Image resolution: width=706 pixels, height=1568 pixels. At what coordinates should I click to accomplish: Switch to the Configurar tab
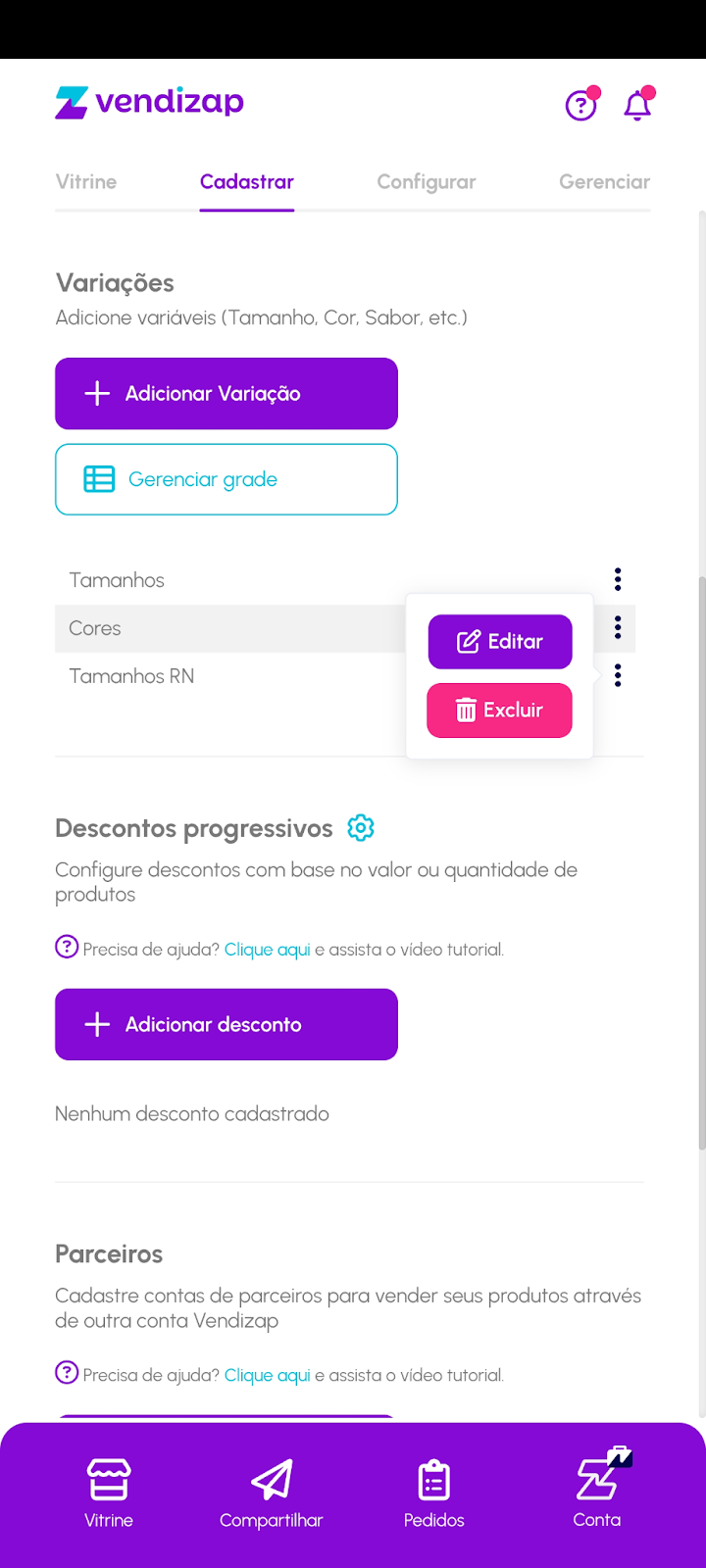(427, 181)
